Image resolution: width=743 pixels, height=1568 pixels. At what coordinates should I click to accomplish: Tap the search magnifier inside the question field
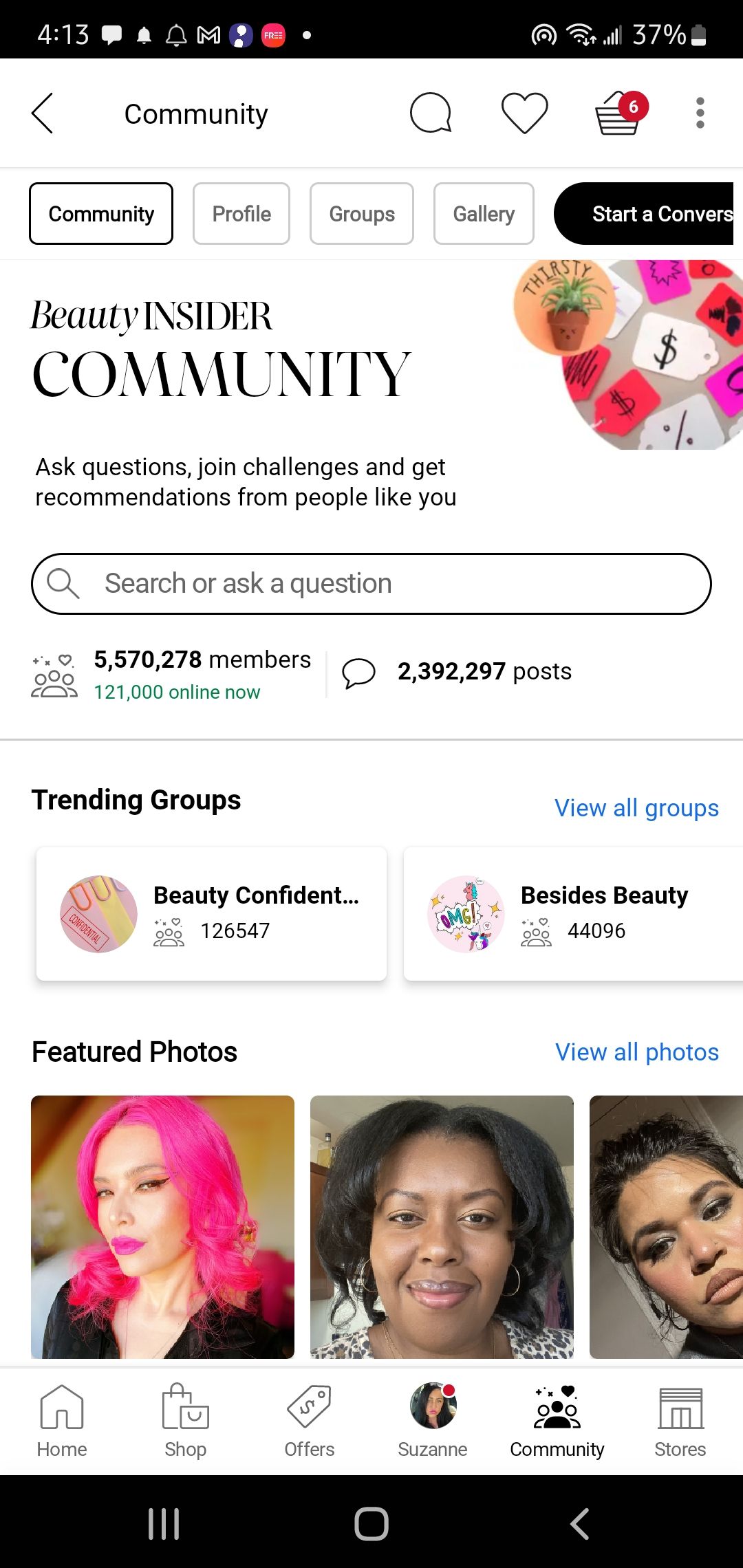coord(63,582)
